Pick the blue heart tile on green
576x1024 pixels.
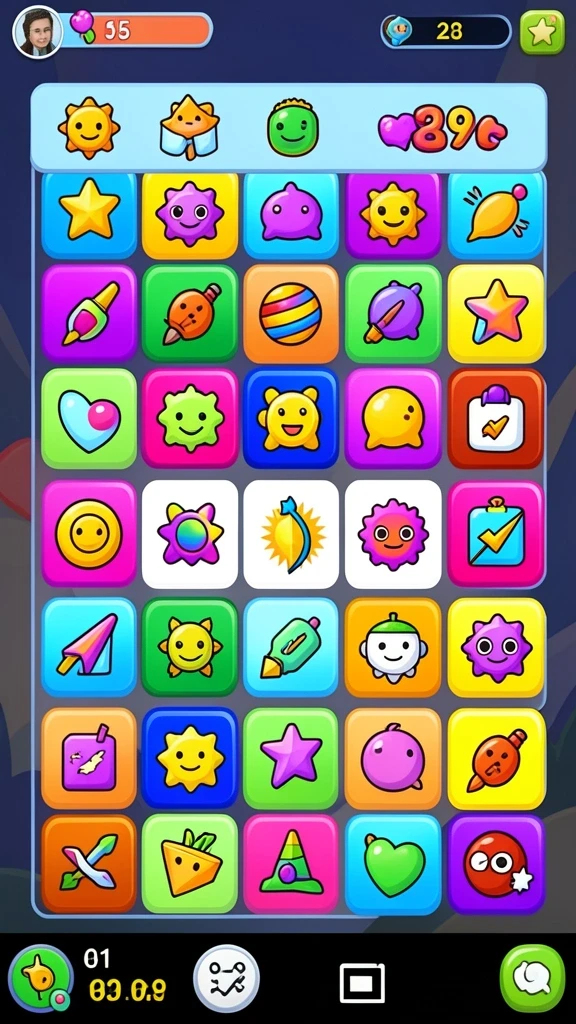(x=89, y=418)
